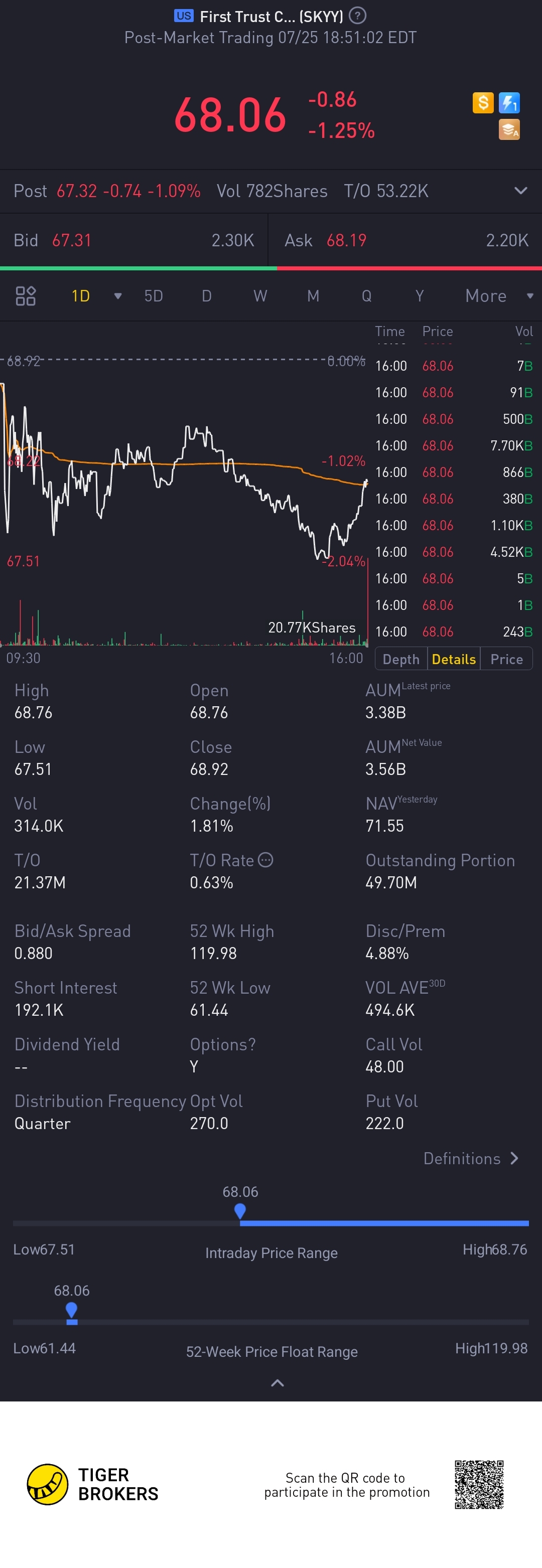The height and width of the screenshot is (1568, 542).
Task: Tap the orange dollar badge icon
Action: [483, 102]
